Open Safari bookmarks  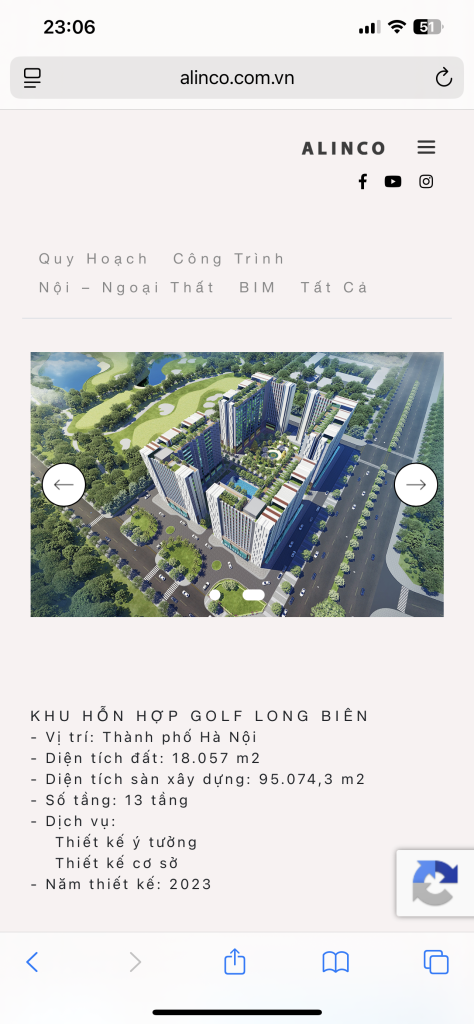click(x=336, y=962)
